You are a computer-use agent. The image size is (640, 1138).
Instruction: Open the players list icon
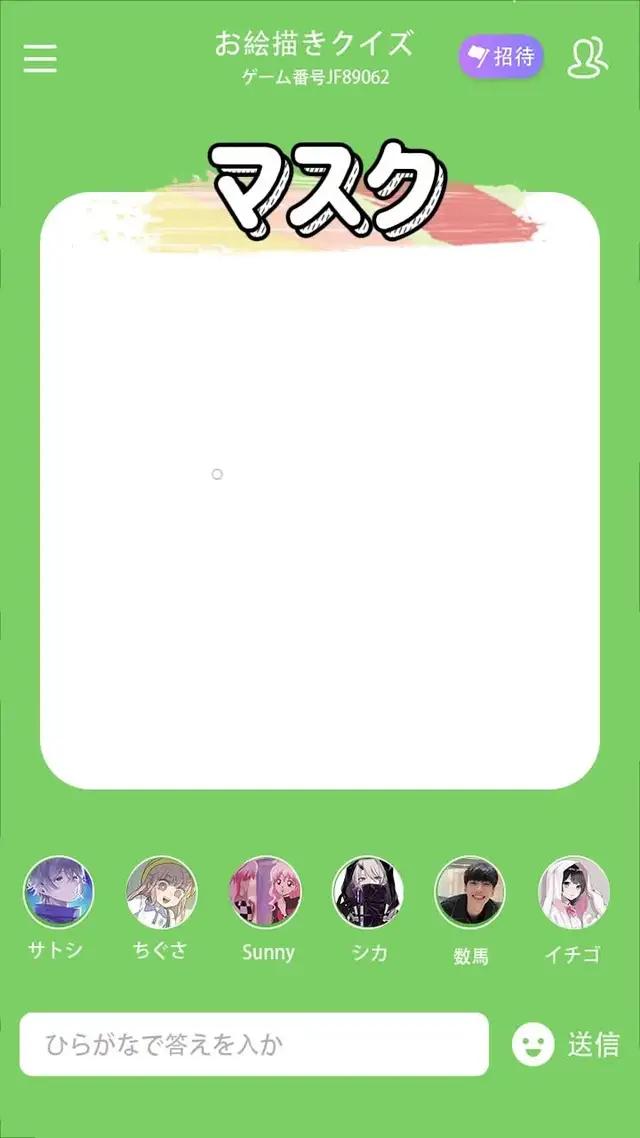(588, 58)
